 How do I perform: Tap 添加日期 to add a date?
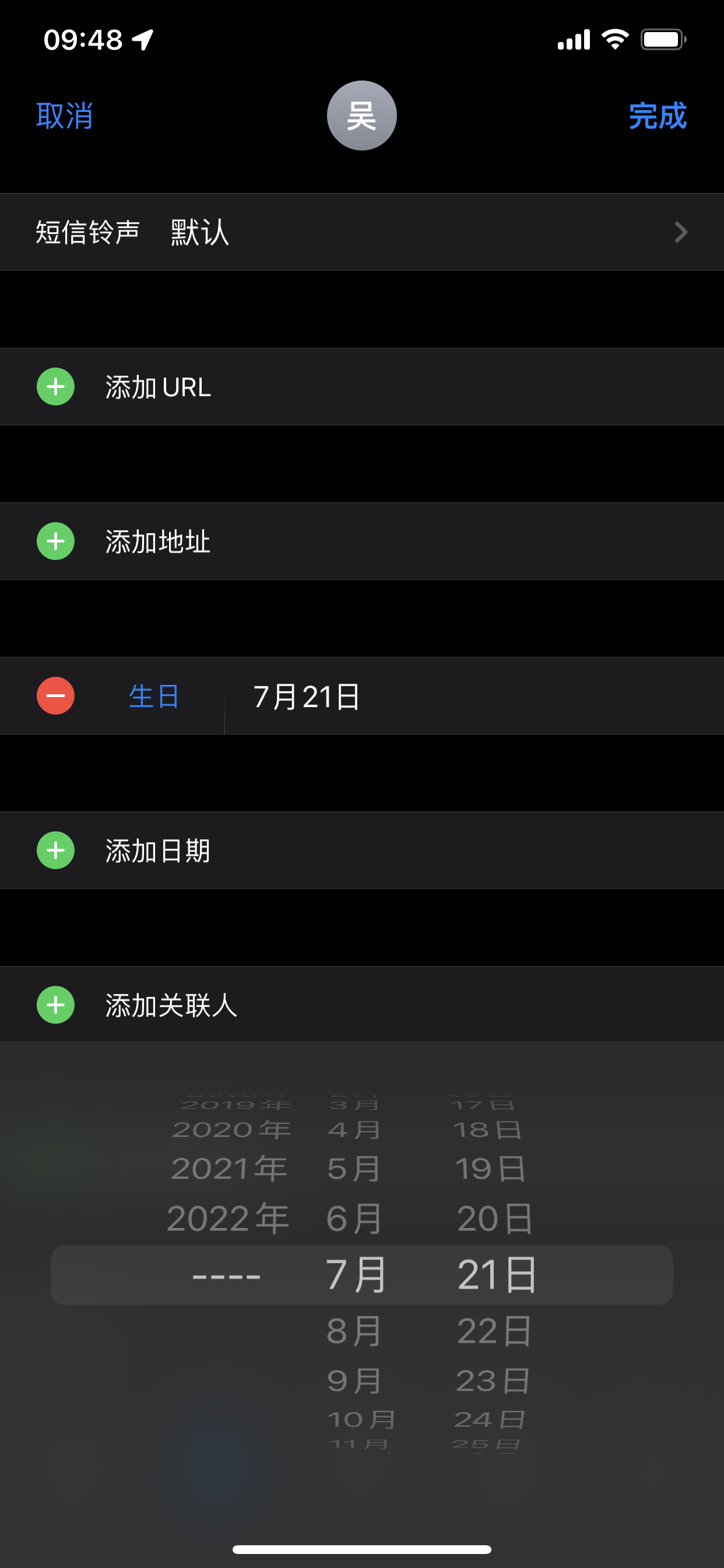click(x=158, y=851)
